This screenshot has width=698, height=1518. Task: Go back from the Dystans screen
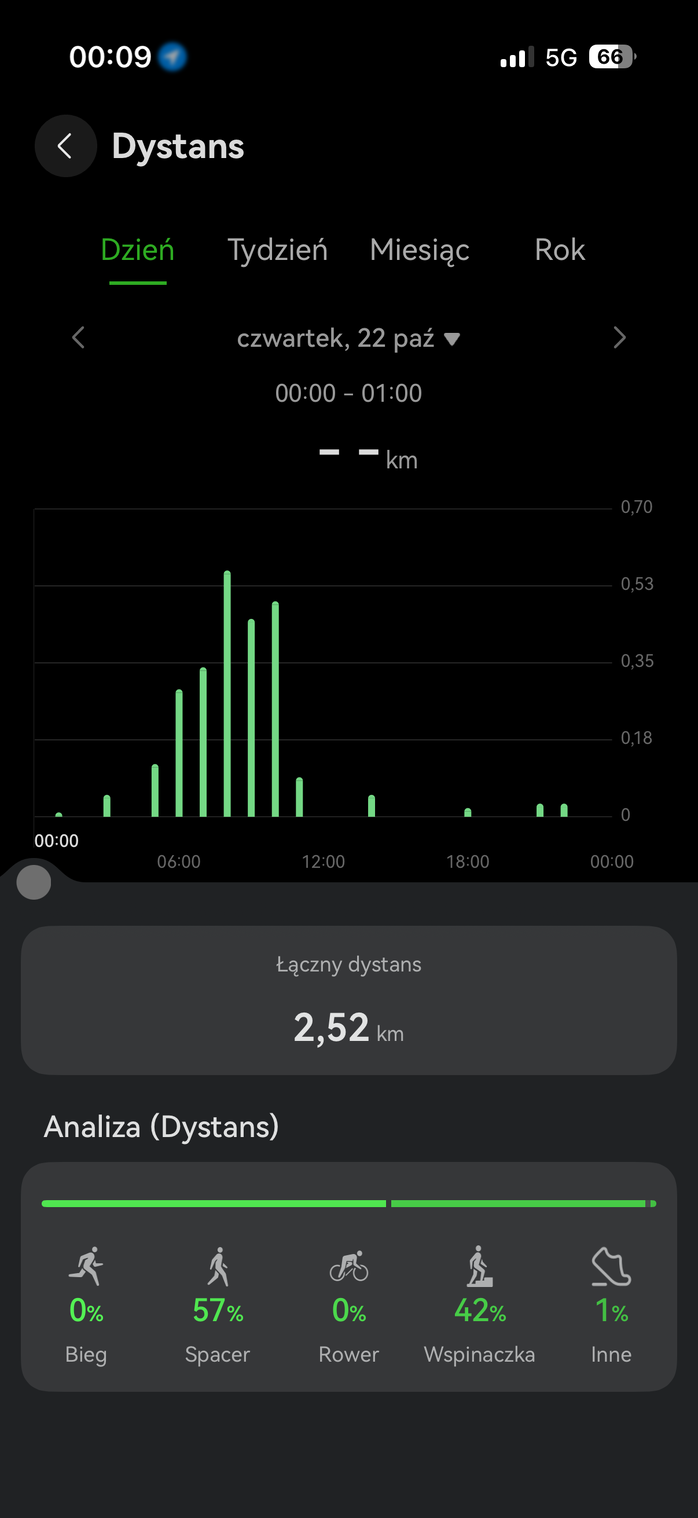coord(65,146)
